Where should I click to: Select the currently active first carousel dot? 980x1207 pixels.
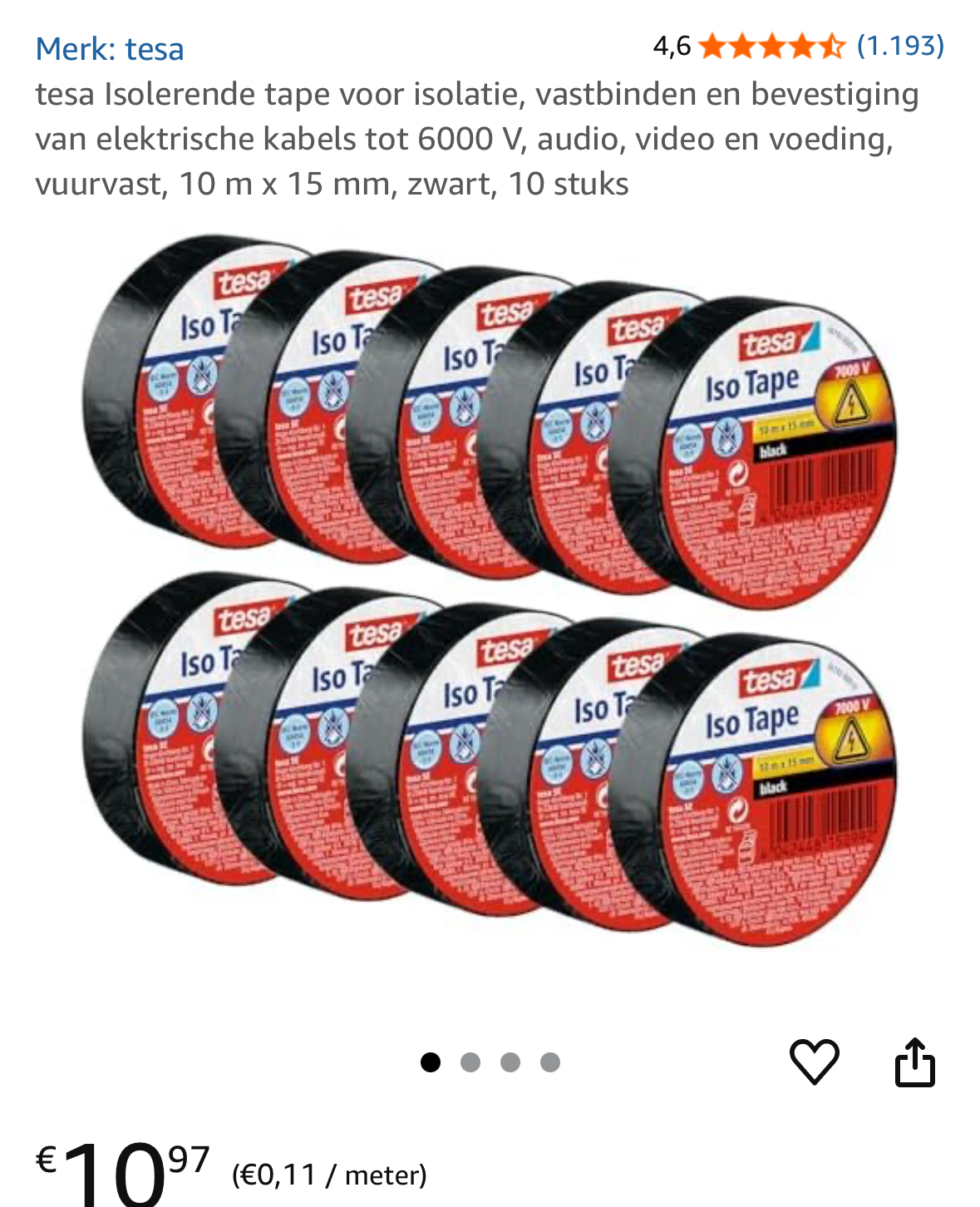pos(431,1061)
